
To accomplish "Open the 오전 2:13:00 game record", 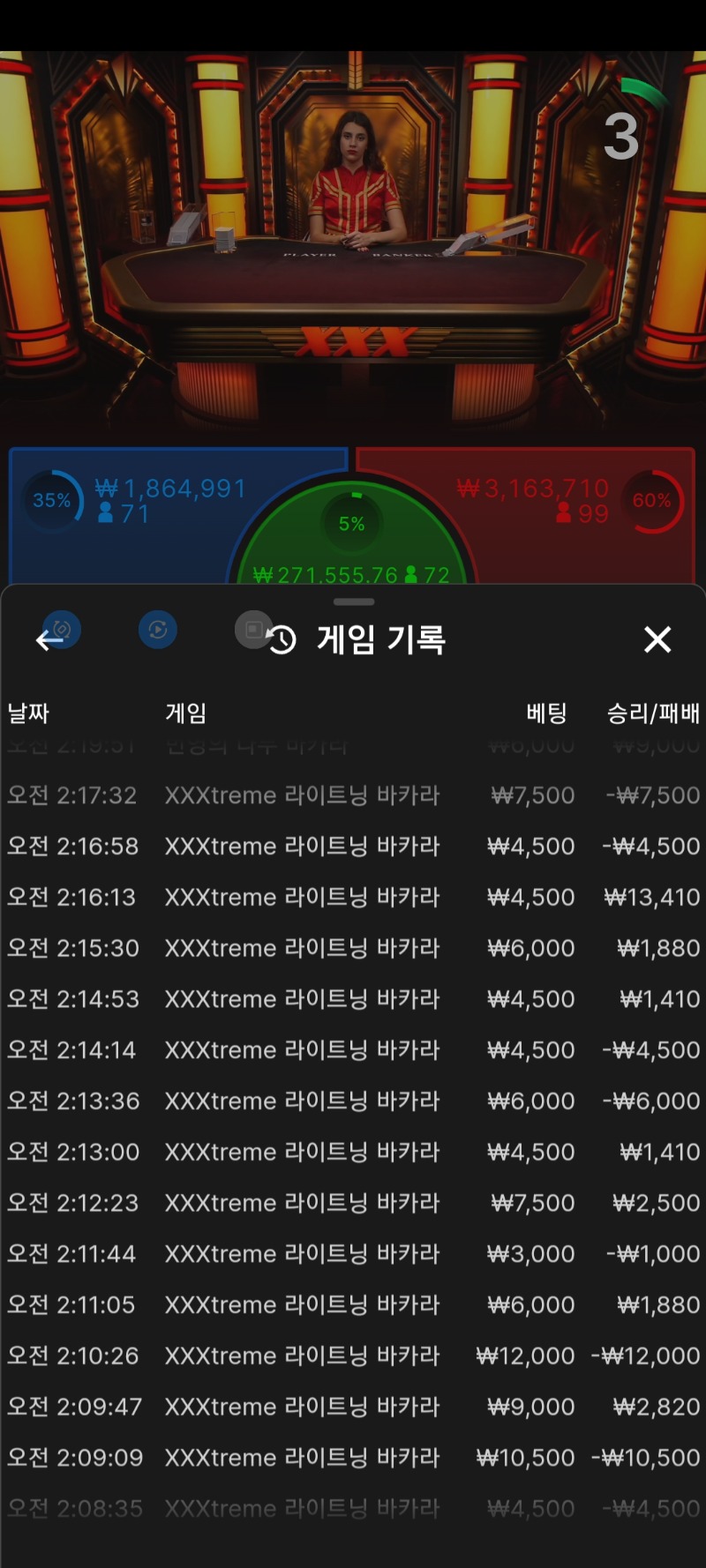I will [x=353, y=1153].
